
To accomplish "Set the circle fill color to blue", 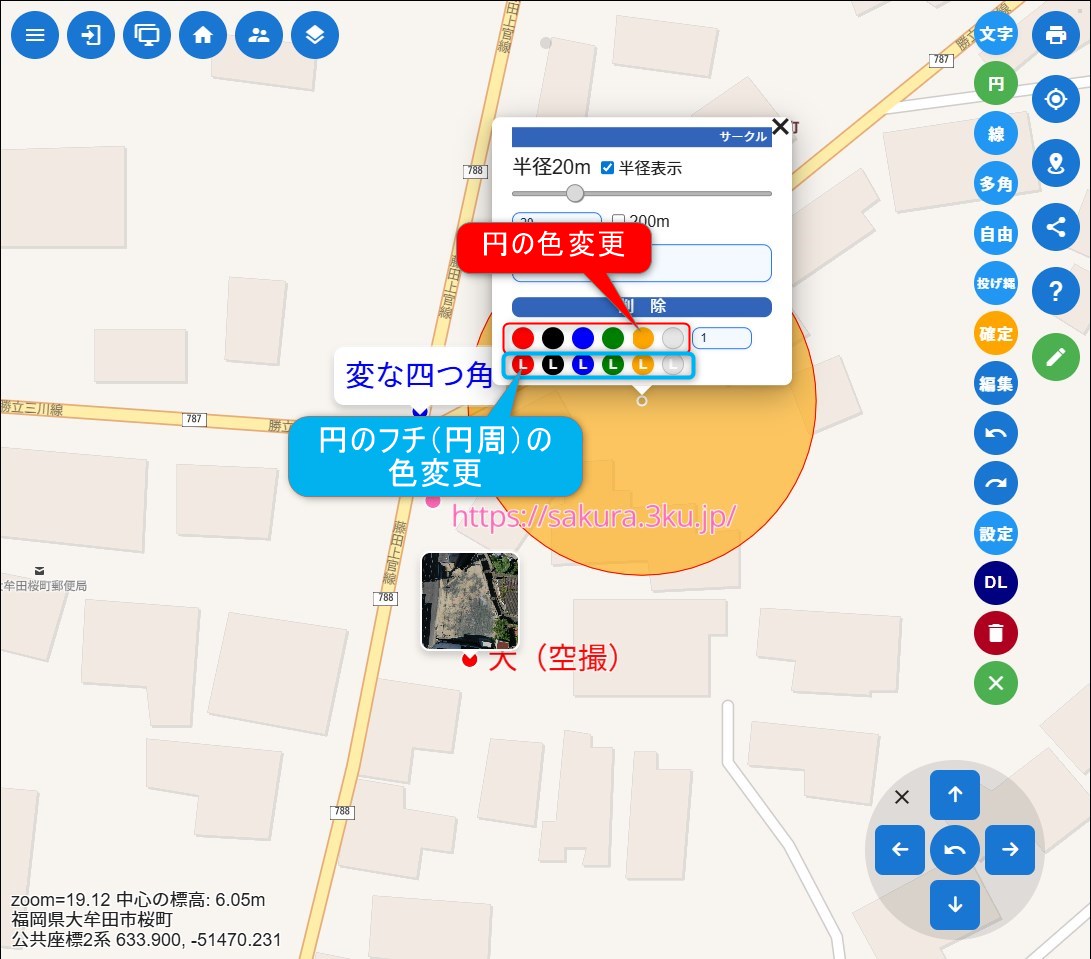I will pos(583,338).
